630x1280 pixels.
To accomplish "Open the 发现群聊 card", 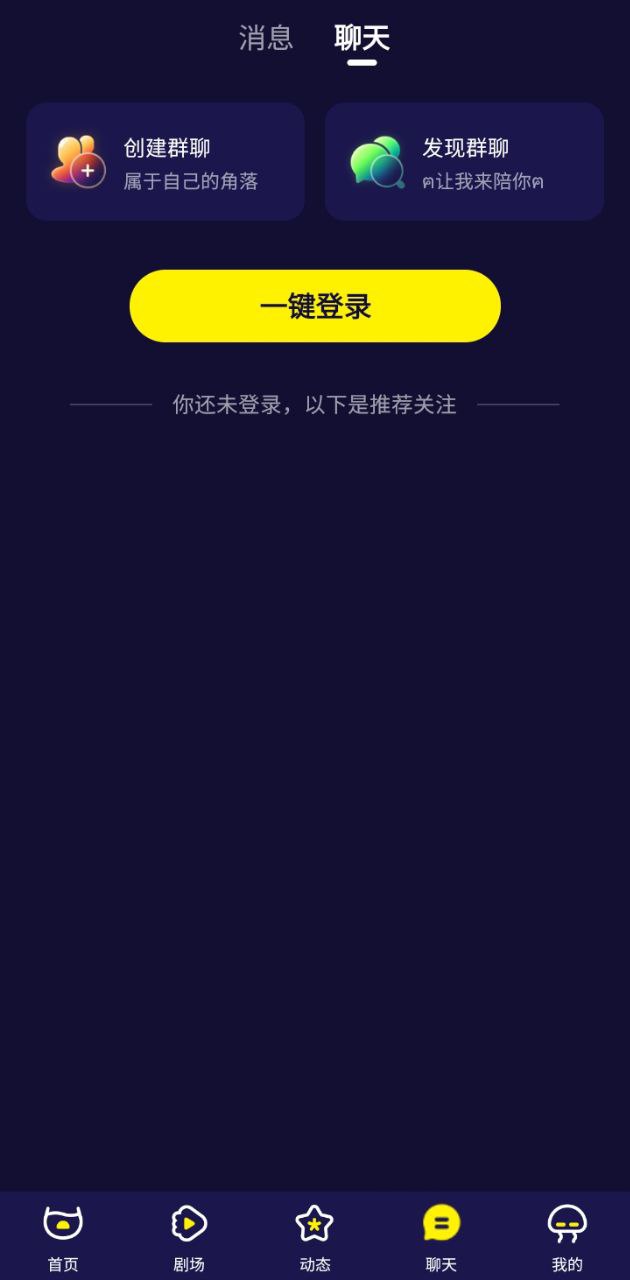I will [x=464, y=162].
